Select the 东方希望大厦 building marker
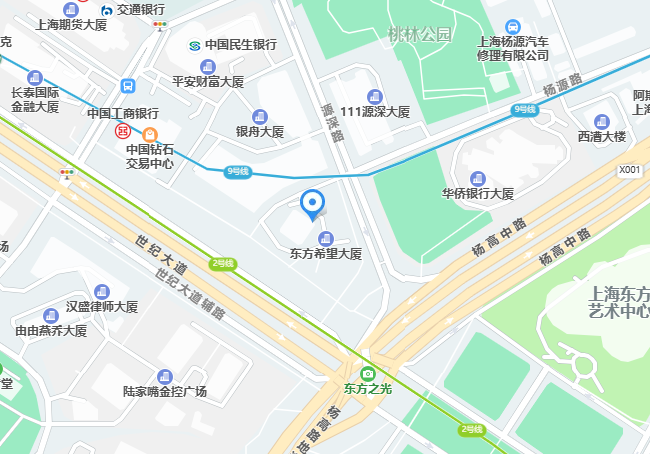 324,238
